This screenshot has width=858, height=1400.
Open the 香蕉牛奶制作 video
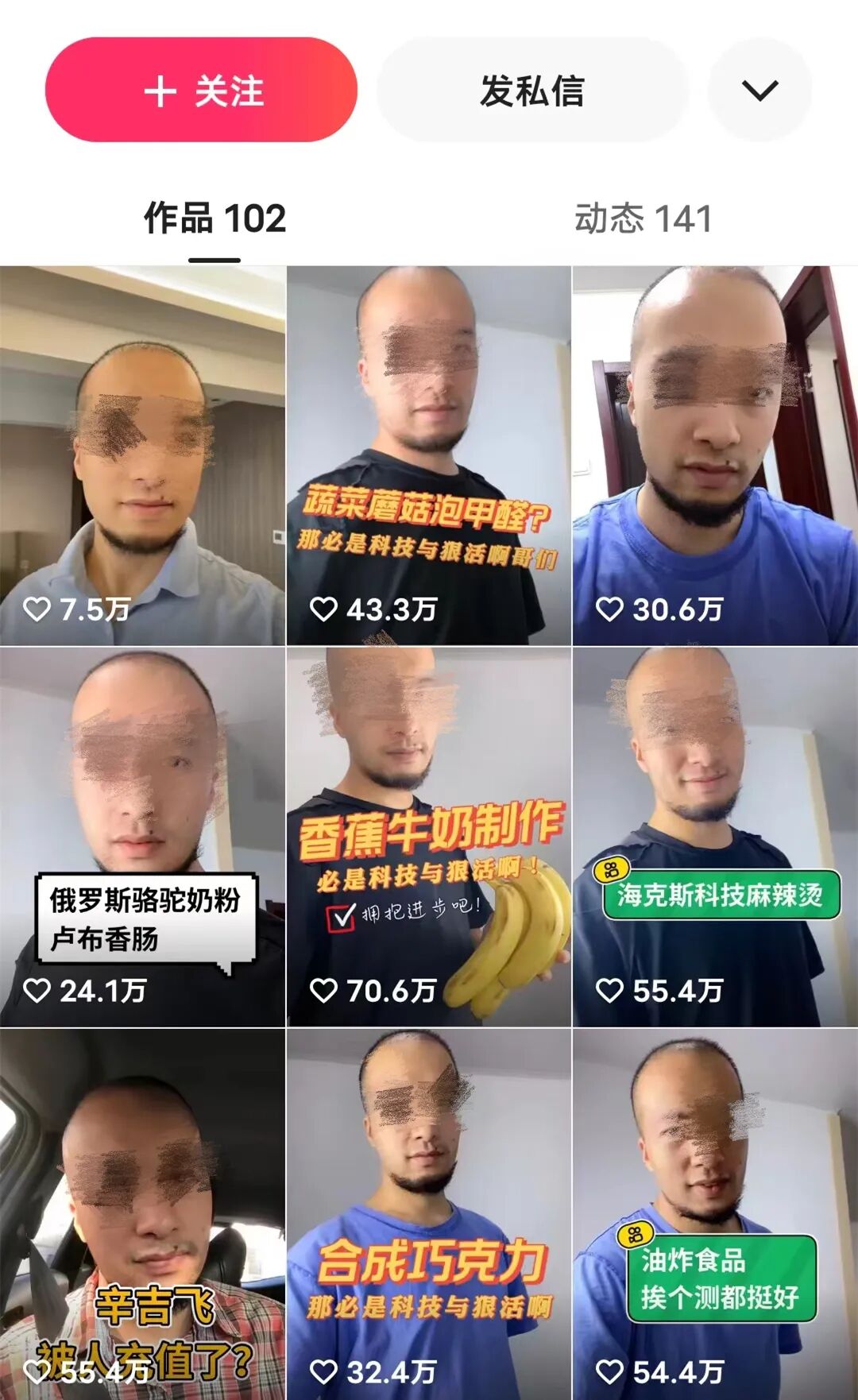428,837
